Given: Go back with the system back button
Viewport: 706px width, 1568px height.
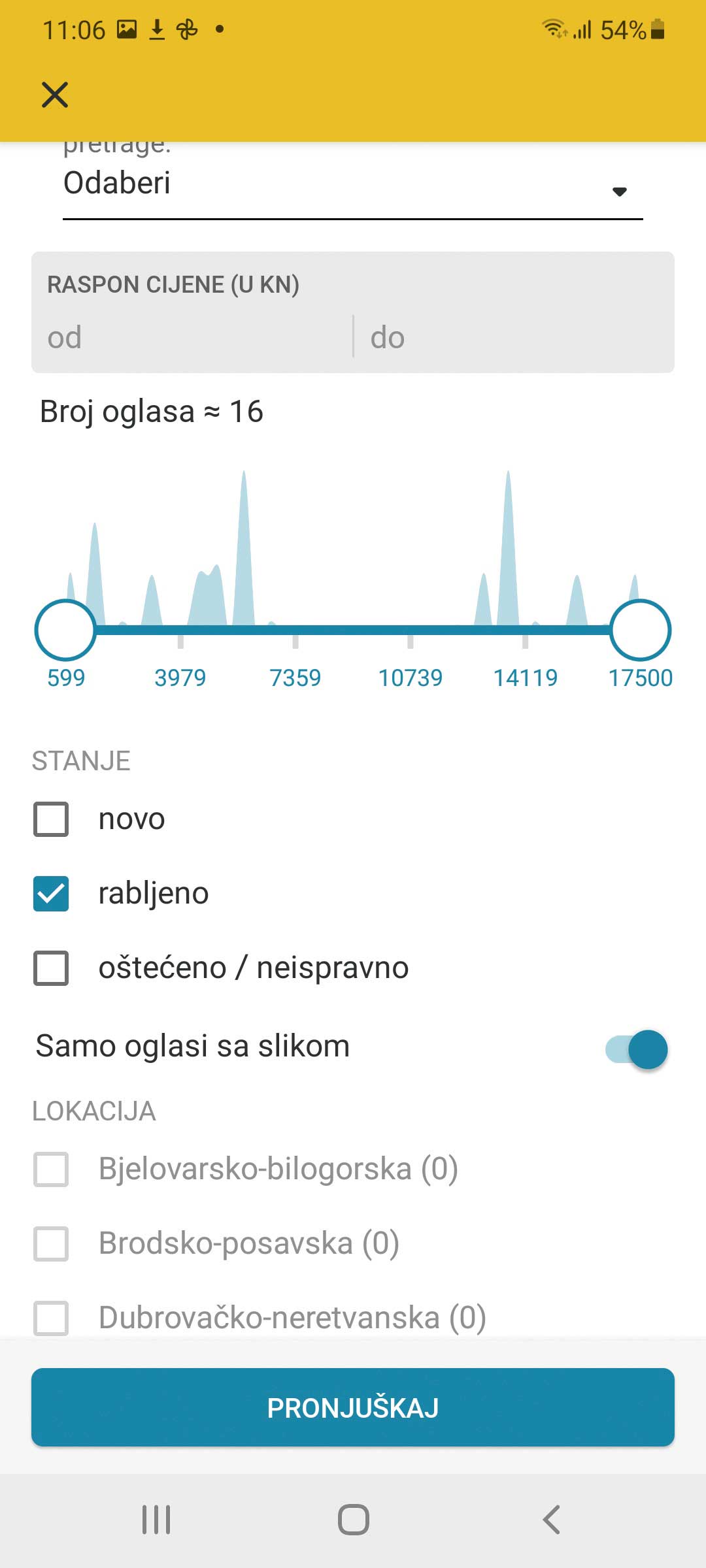Looking at the screenshot, I should 552,1520.
